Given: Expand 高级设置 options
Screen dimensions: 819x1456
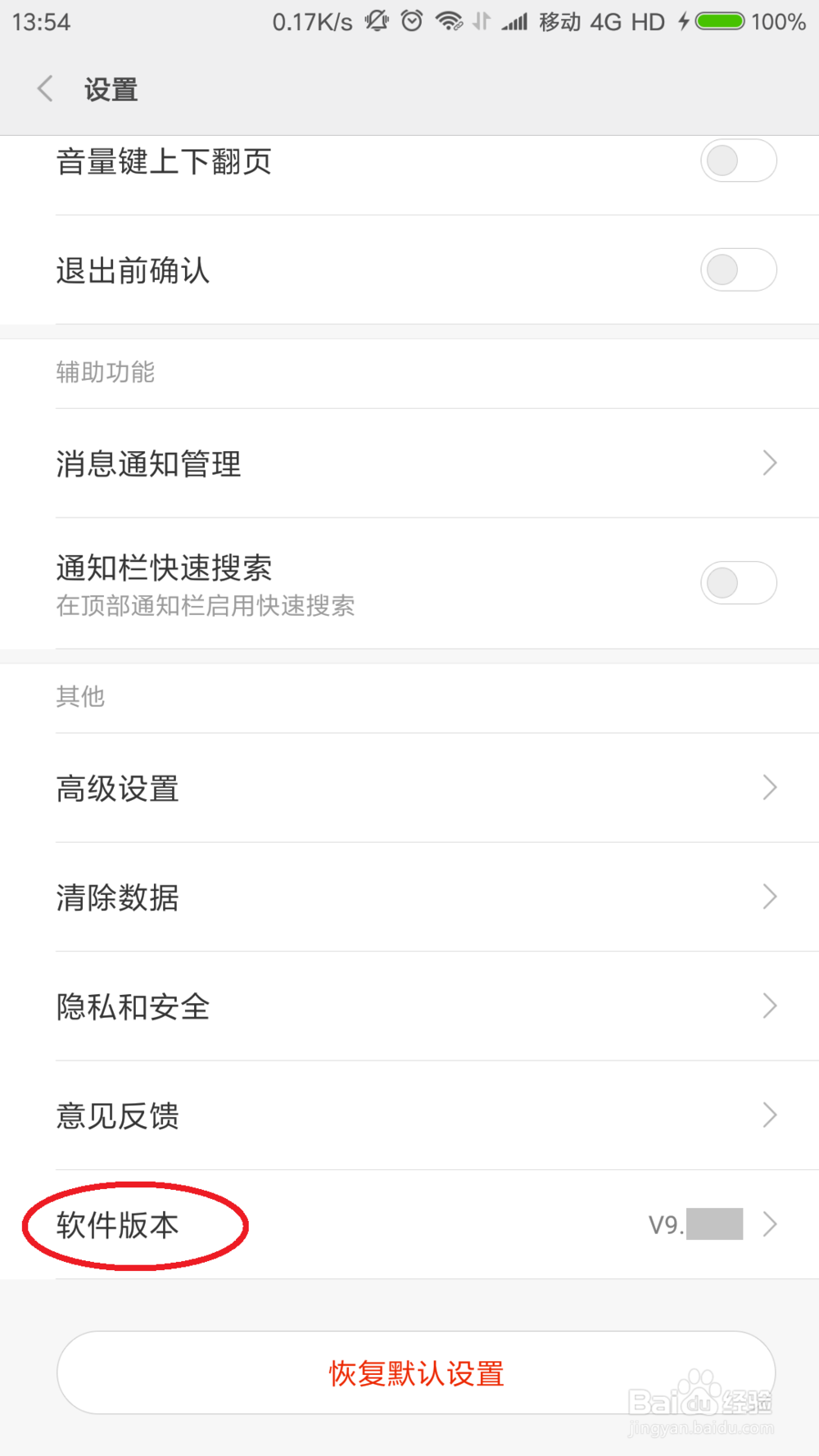Looking at the screenshot, I should 768,787.
